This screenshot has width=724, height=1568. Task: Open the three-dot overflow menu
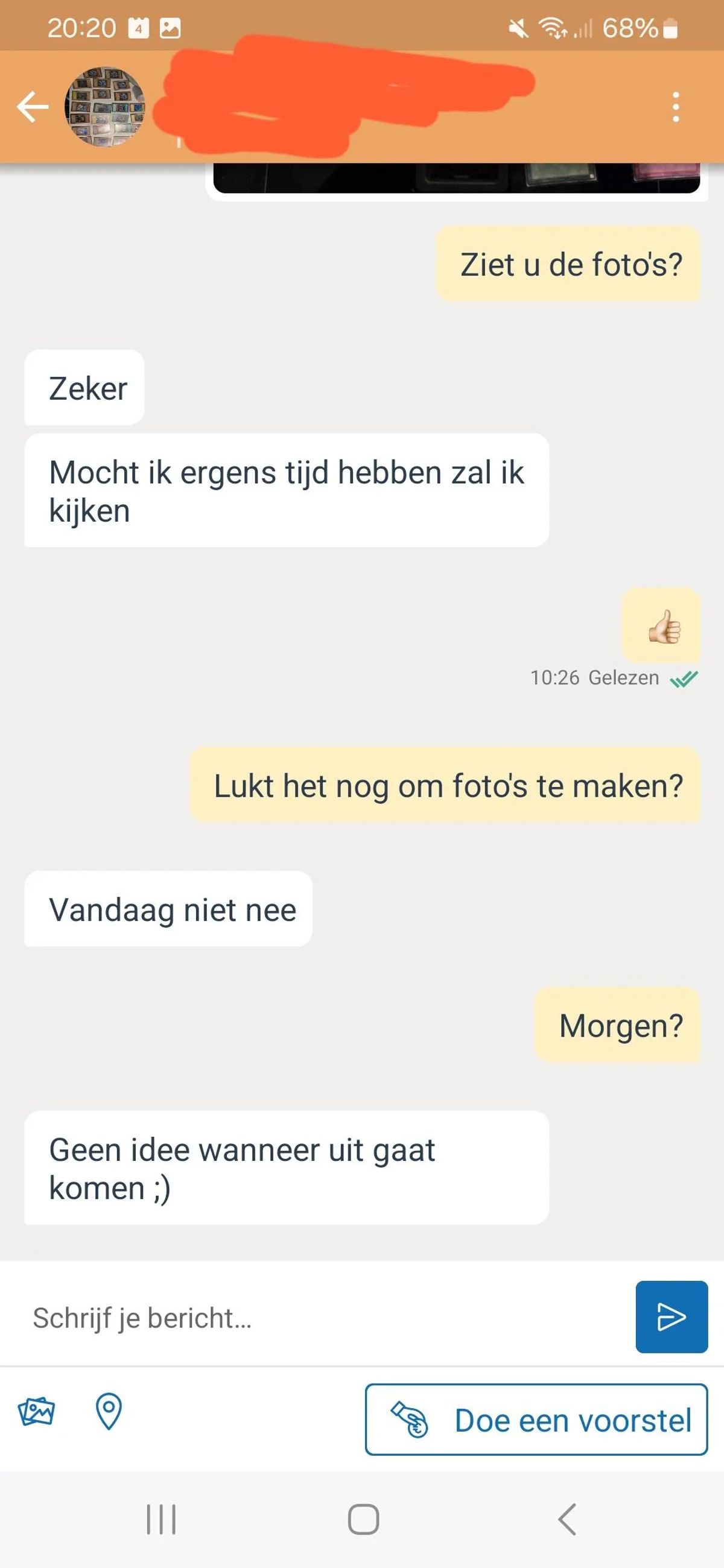(675, 107)
